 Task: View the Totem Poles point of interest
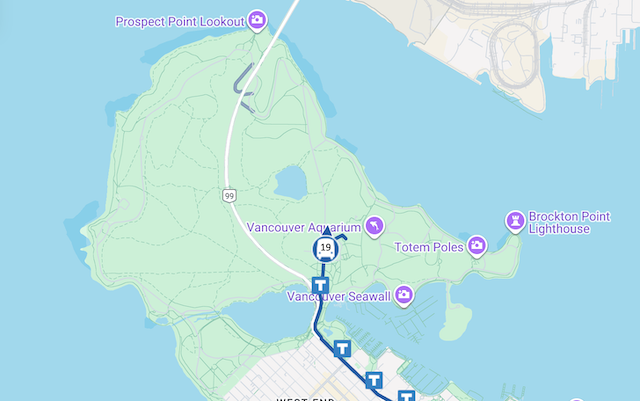point(477,245)
